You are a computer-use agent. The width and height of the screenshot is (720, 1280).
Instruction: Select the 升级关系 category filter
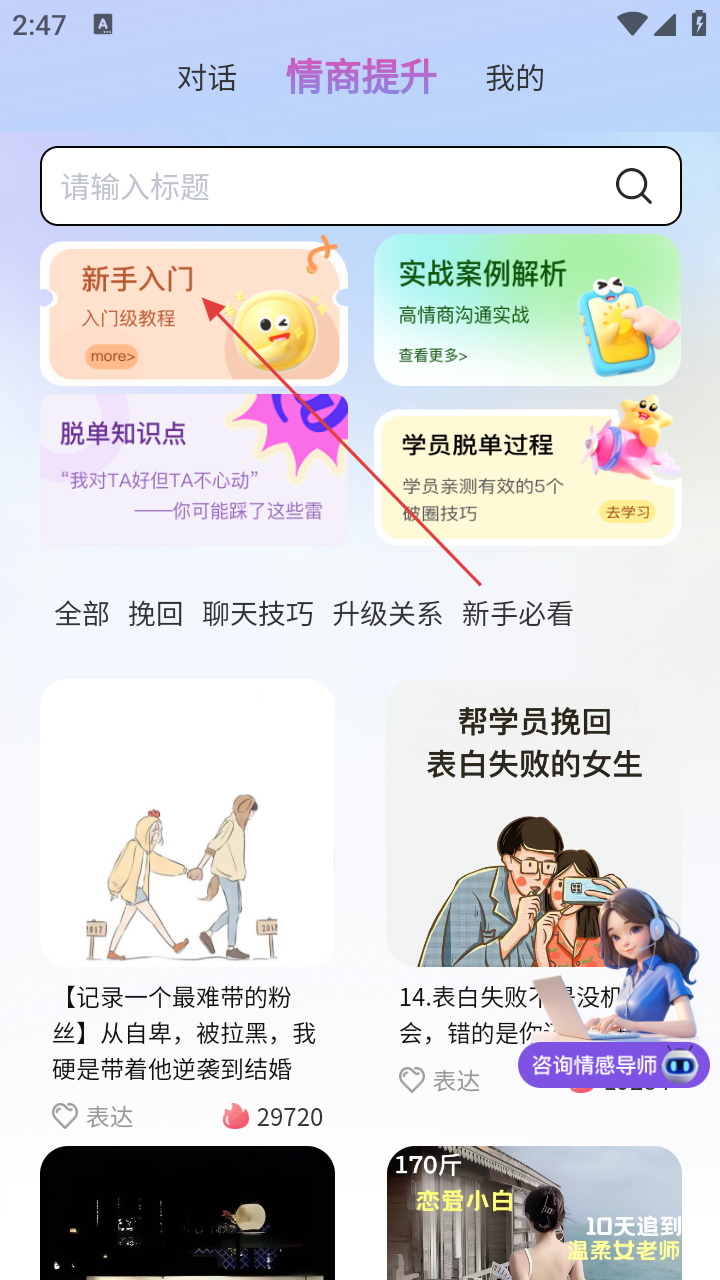coord(387,613)
